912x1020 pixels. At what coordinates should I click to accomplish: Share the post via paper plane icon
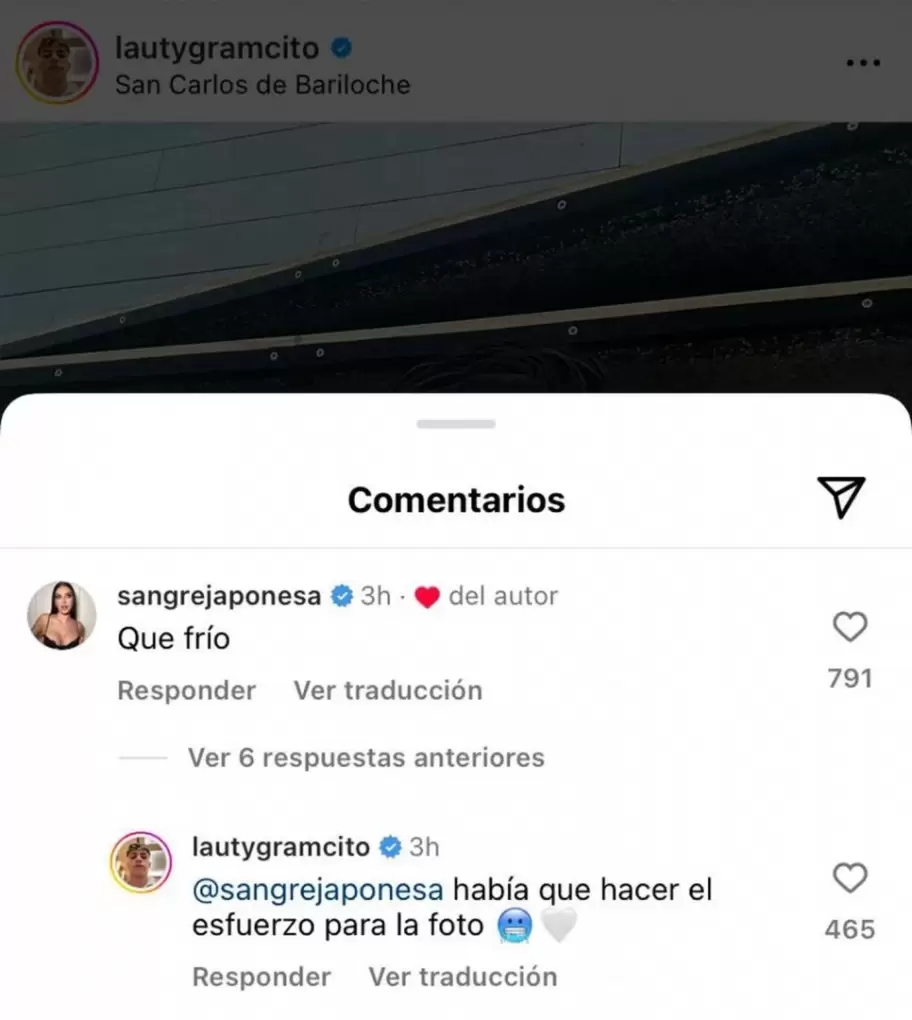(840, 498)
